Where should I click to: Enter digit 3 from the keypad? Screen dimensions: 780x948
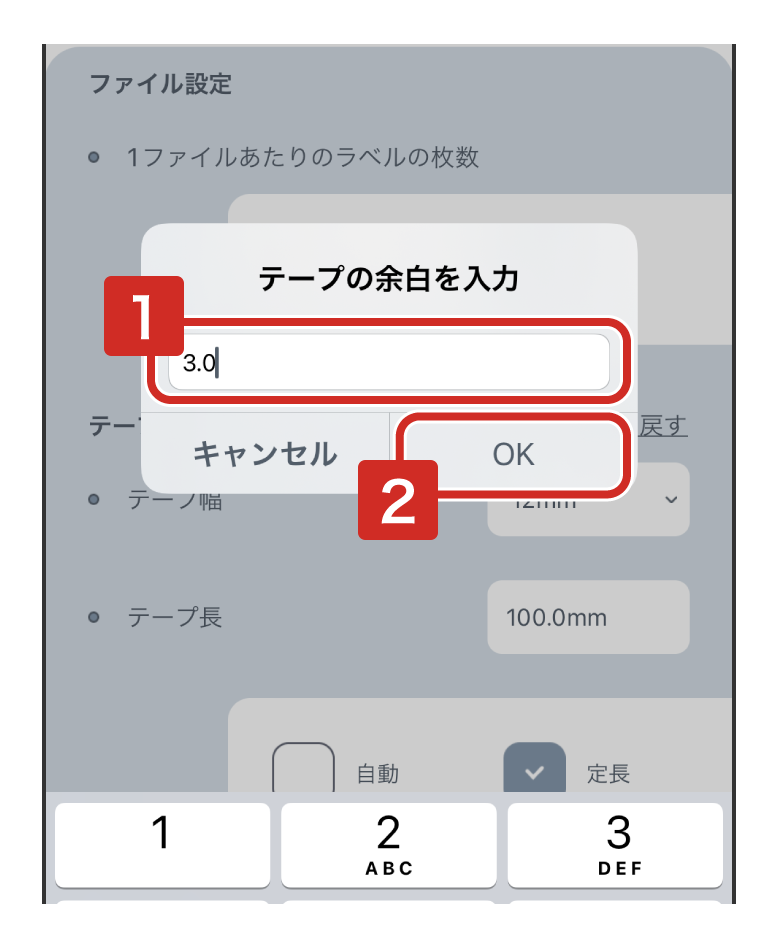pyautogui.click(x=616, y=844)
